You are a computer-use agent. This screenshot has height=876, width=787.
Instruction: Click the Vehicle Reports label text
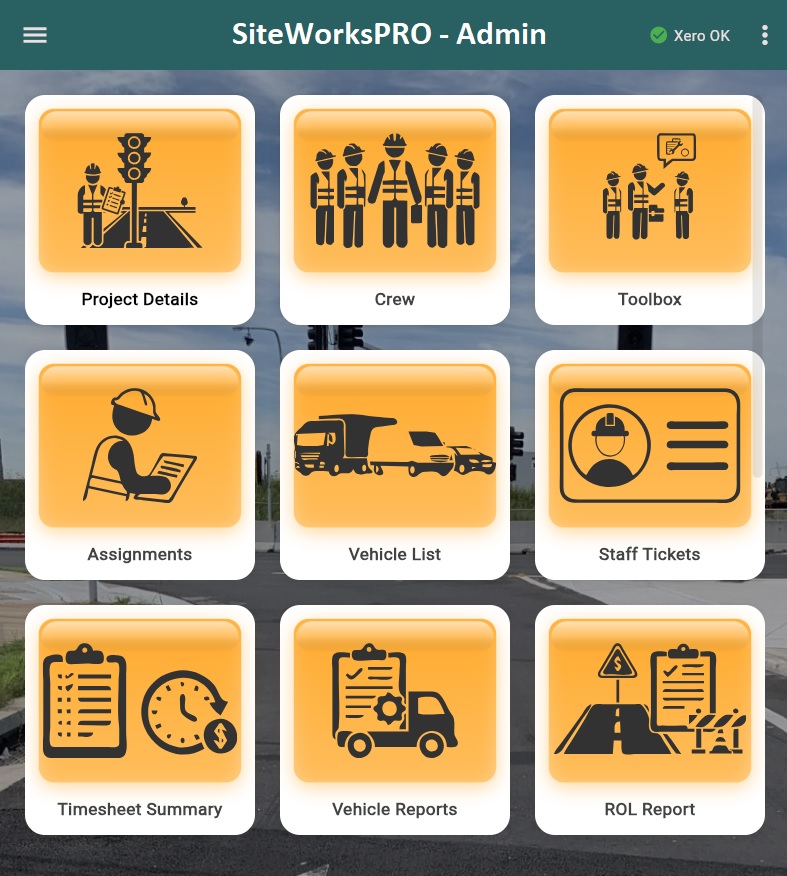tap(394, 809)
